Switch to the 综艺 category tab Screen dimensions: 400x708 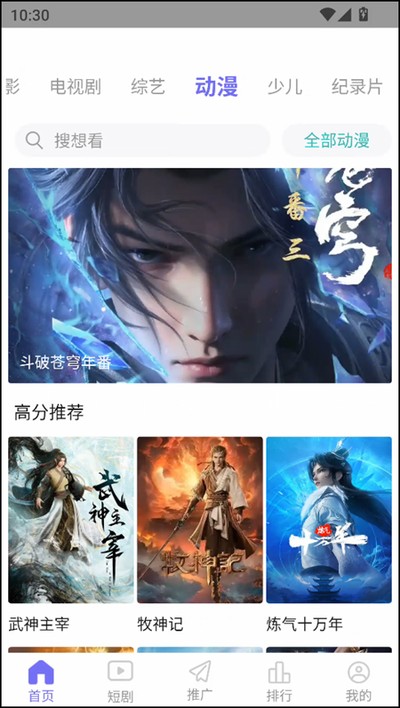[x=148, y=86]
